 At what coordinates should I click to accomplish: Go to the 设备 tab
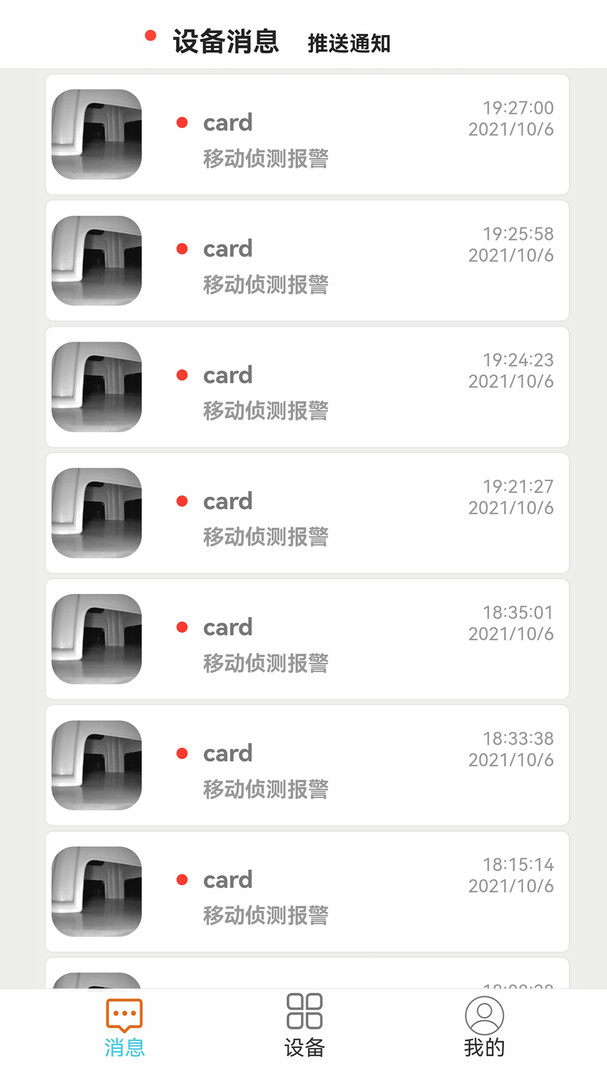pyautogui.click(x=304, y=1026)
